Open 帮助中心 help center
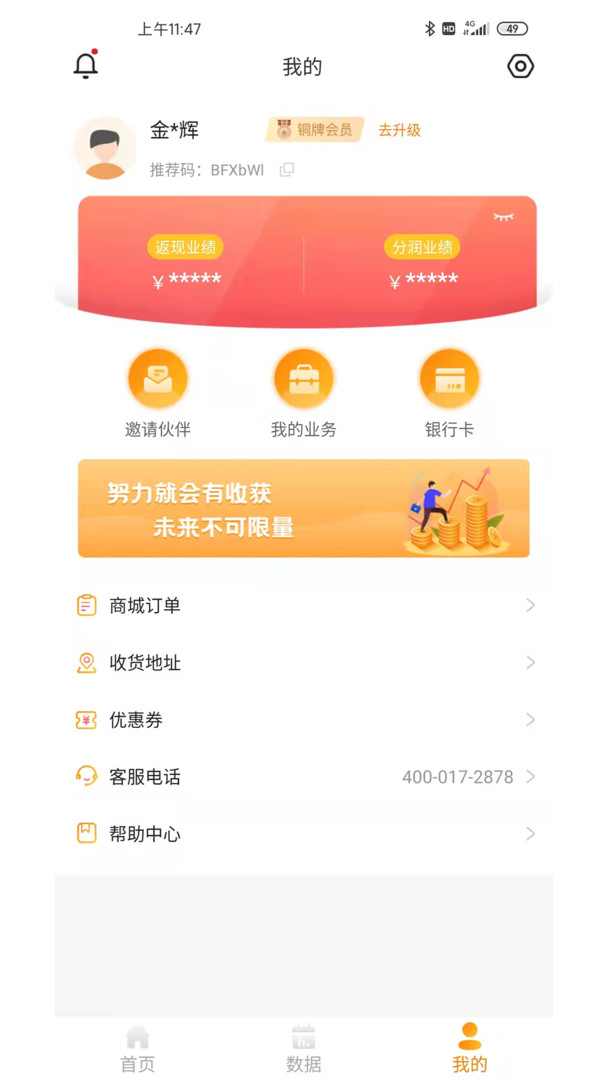Image resolution: width=607 pixels, height=1080 pixels. point(303,834)
